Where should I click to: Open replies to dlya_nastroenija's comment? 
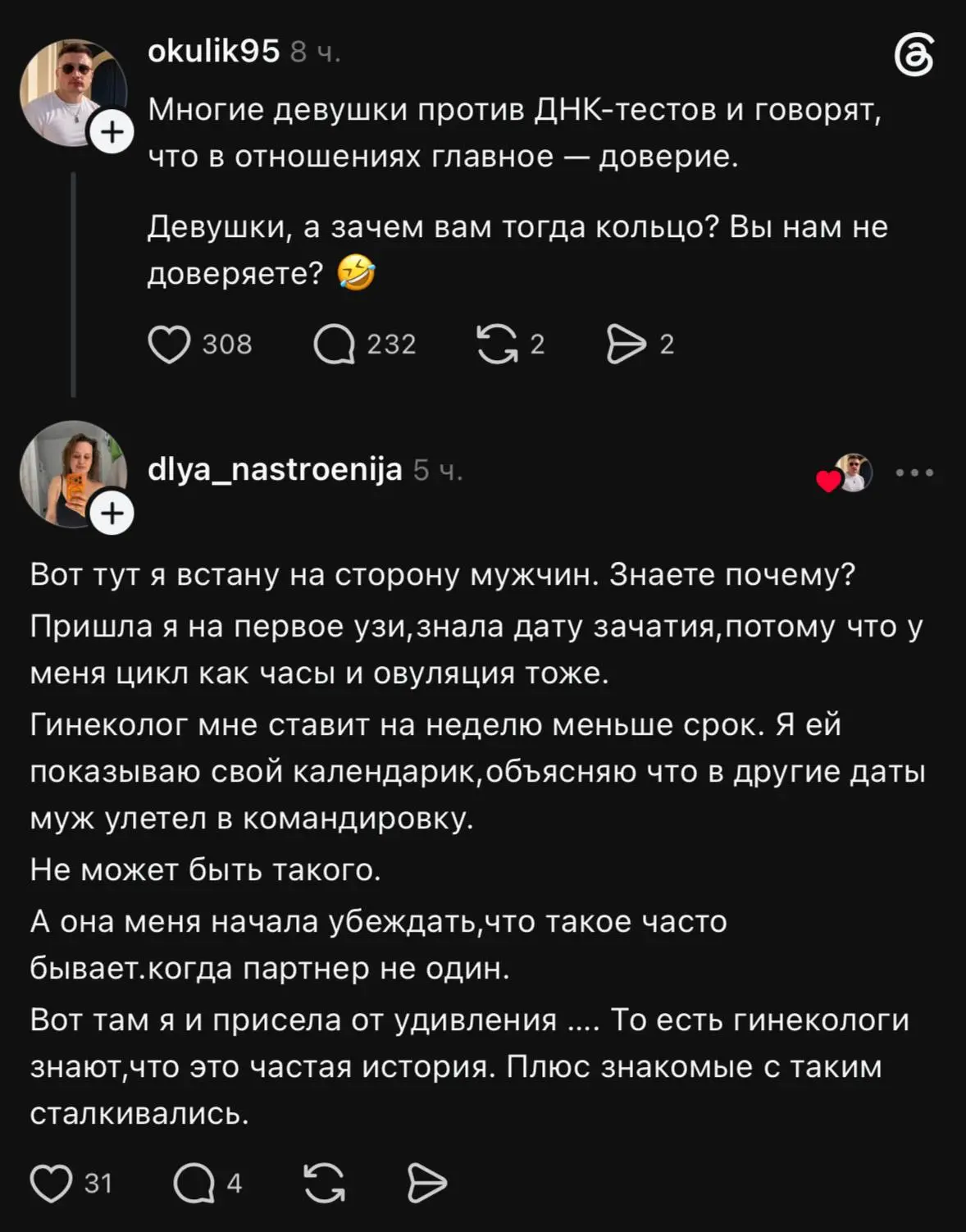click(x=194, y=1184)
